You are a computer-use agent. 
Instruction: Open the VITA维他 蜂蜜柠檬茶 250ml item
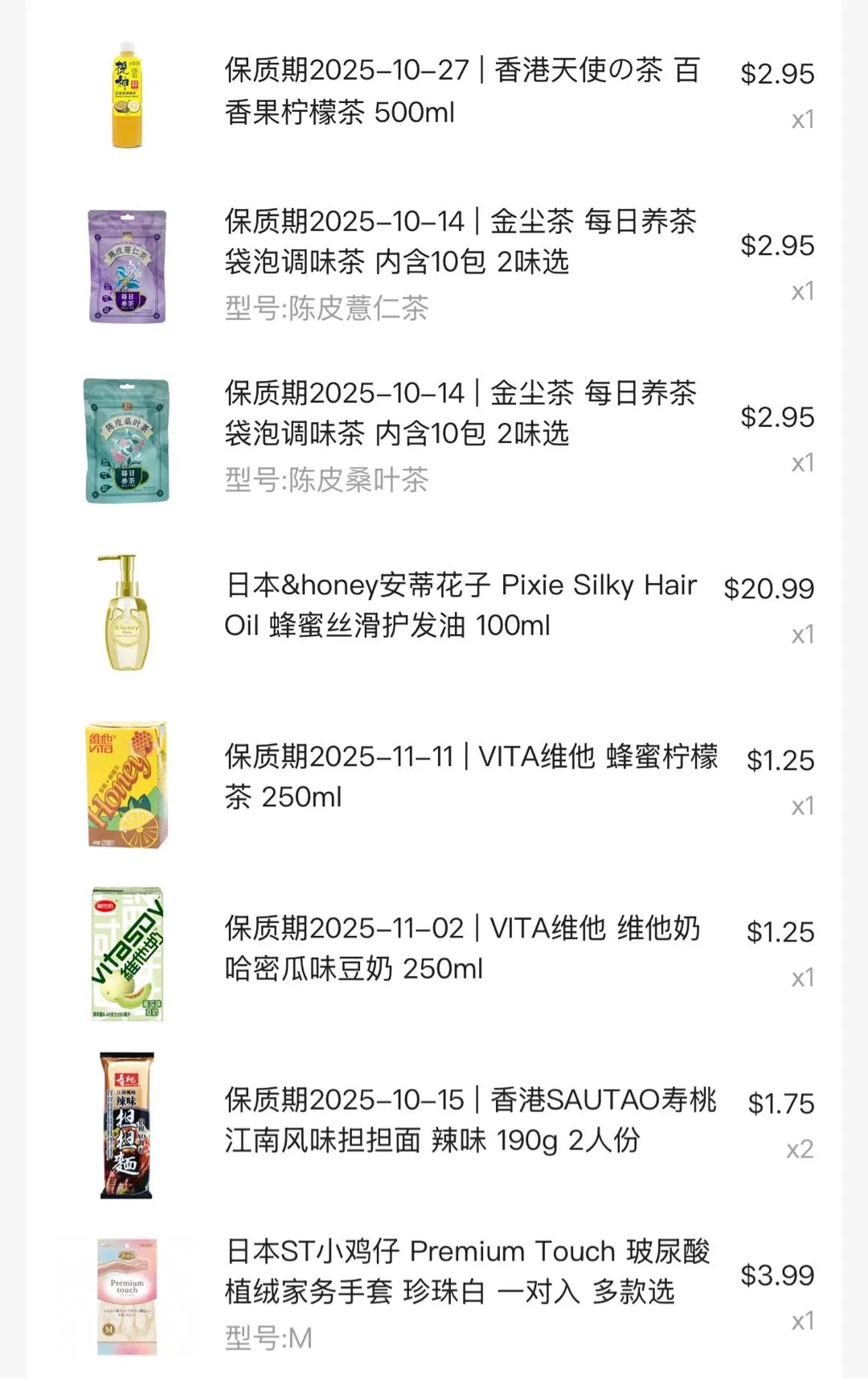click(x=470, y=776)
